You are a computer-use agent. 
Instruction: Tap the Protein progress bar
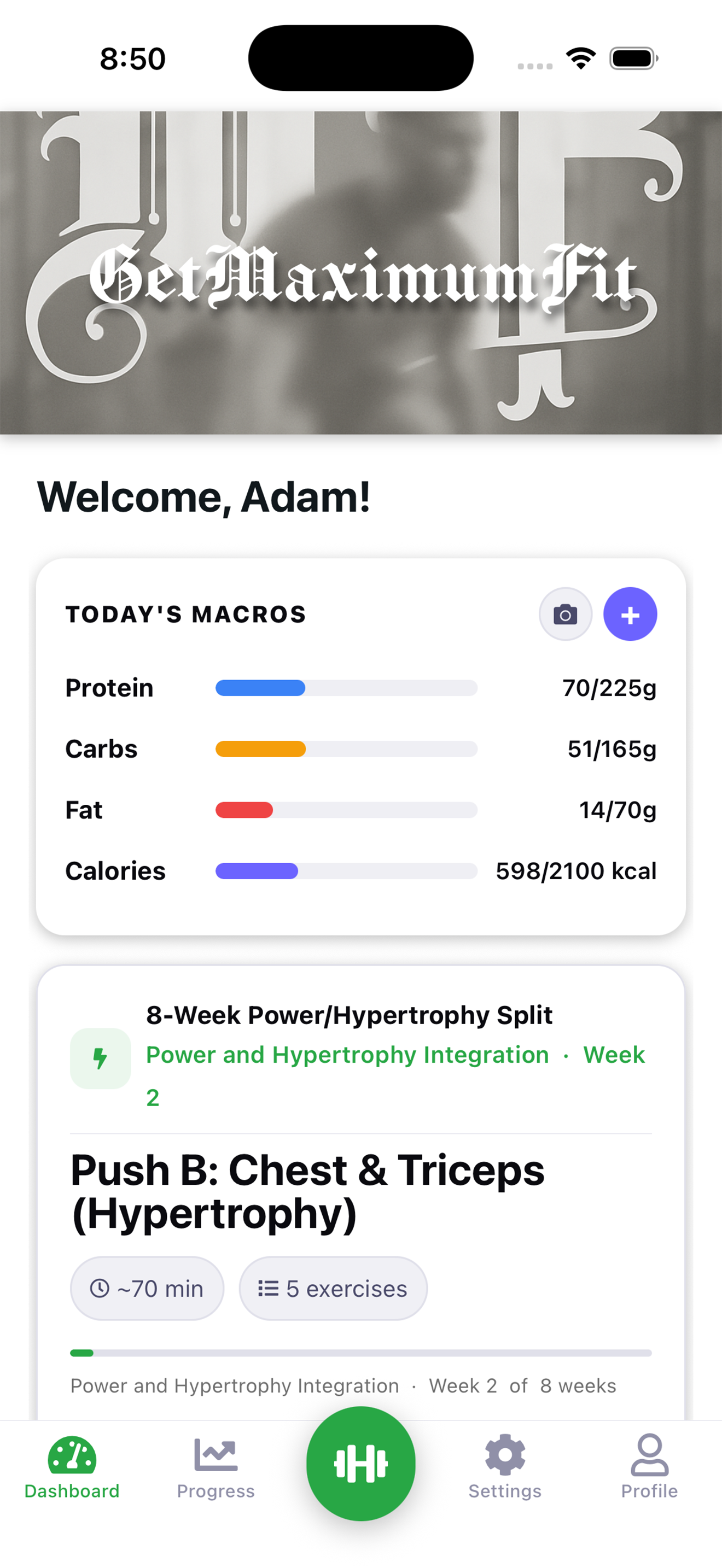[x=345, y=688]
